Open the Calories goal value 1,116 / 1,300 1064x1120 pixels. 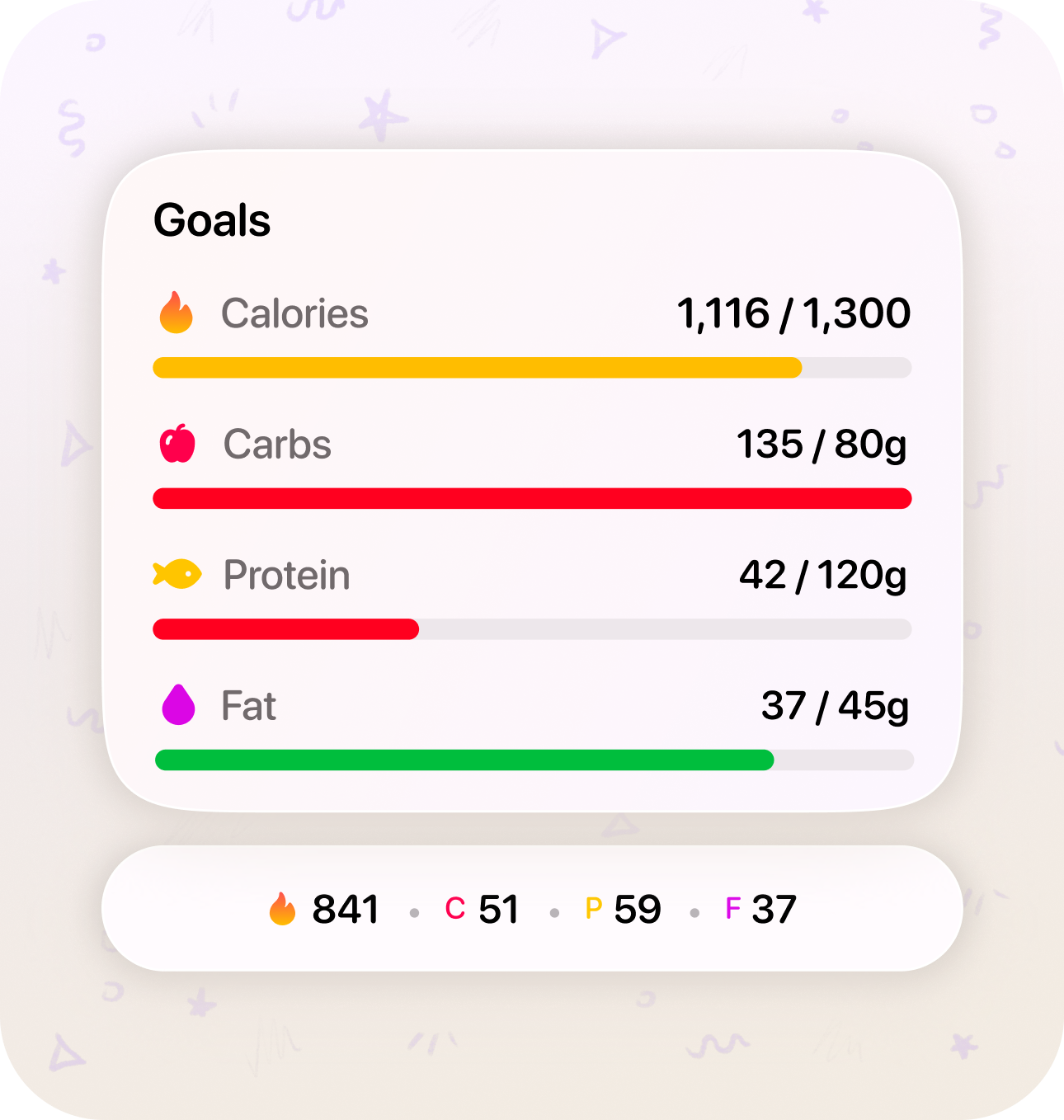coord(793,313)
